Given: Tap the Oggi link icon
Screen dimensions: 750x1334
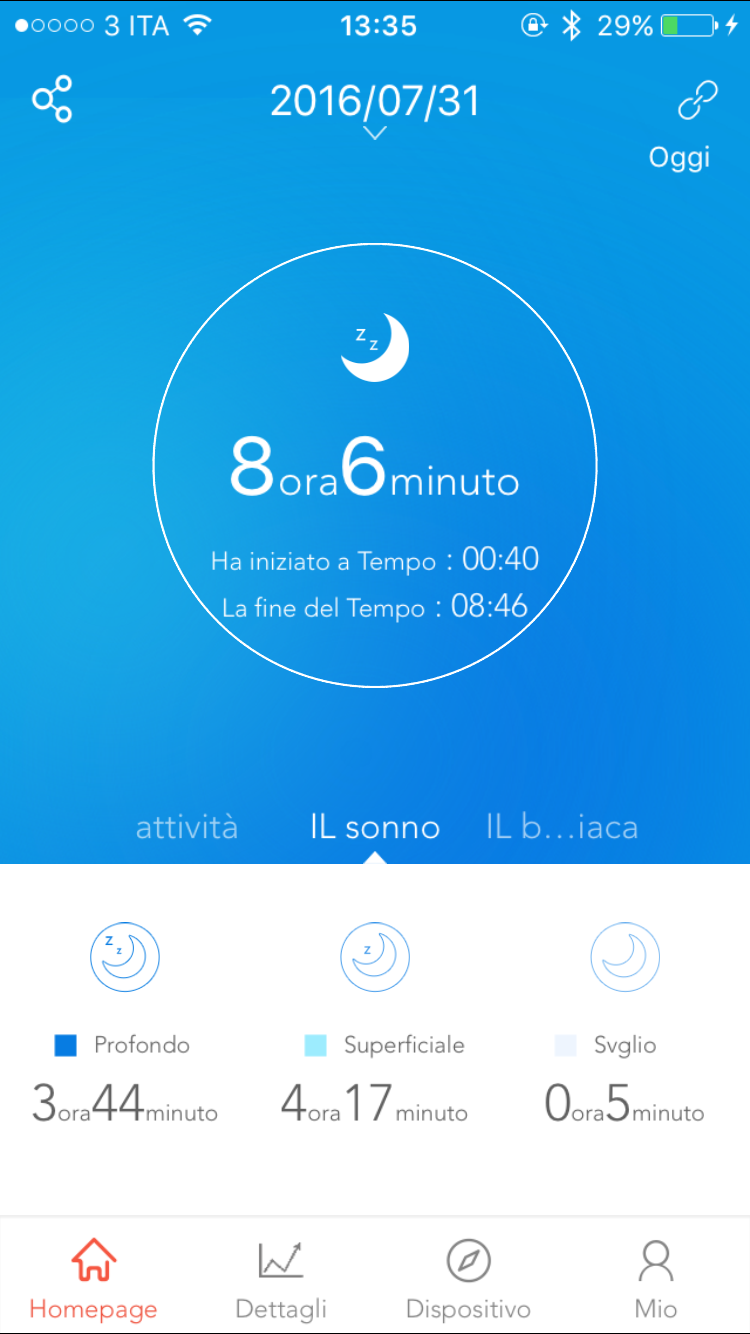Looking at the screenshot, I should (698, 100).
